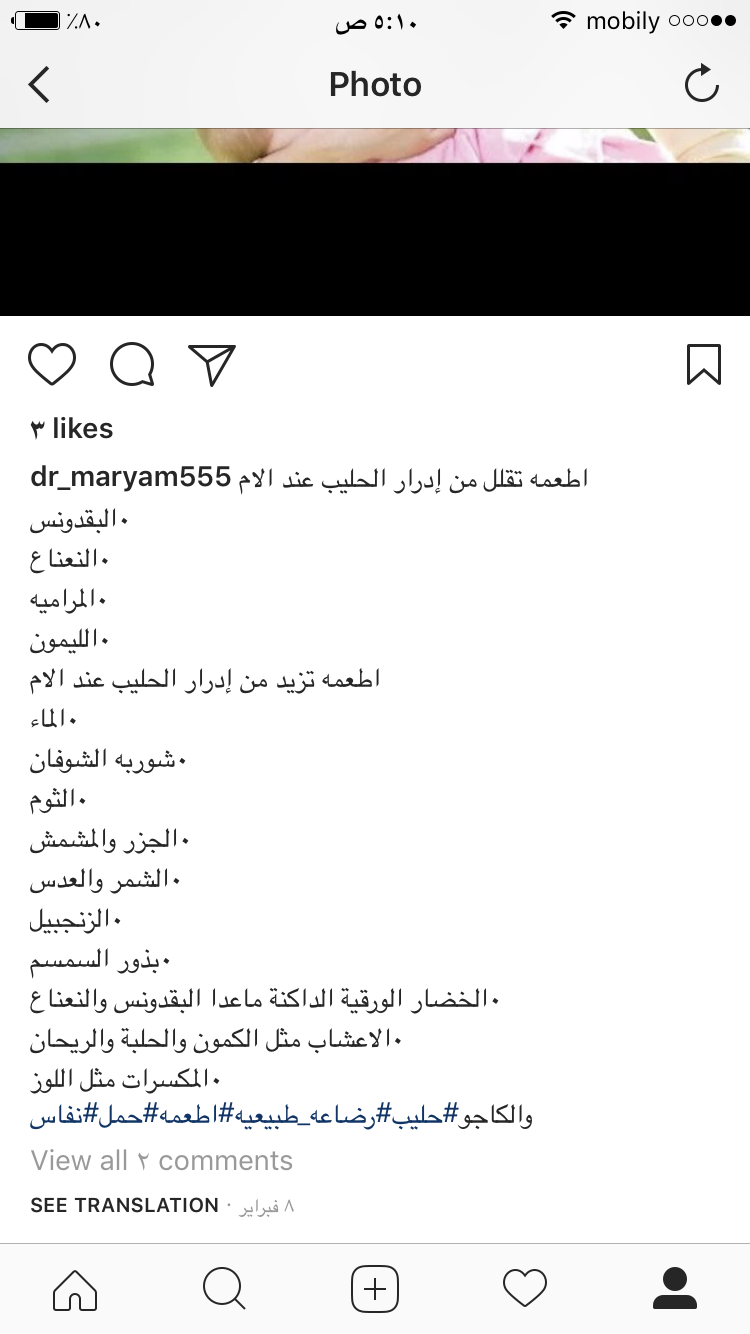Go back from the Photo screen
The width and height of the screenshot is (750, 1334).
pos(39,85)
